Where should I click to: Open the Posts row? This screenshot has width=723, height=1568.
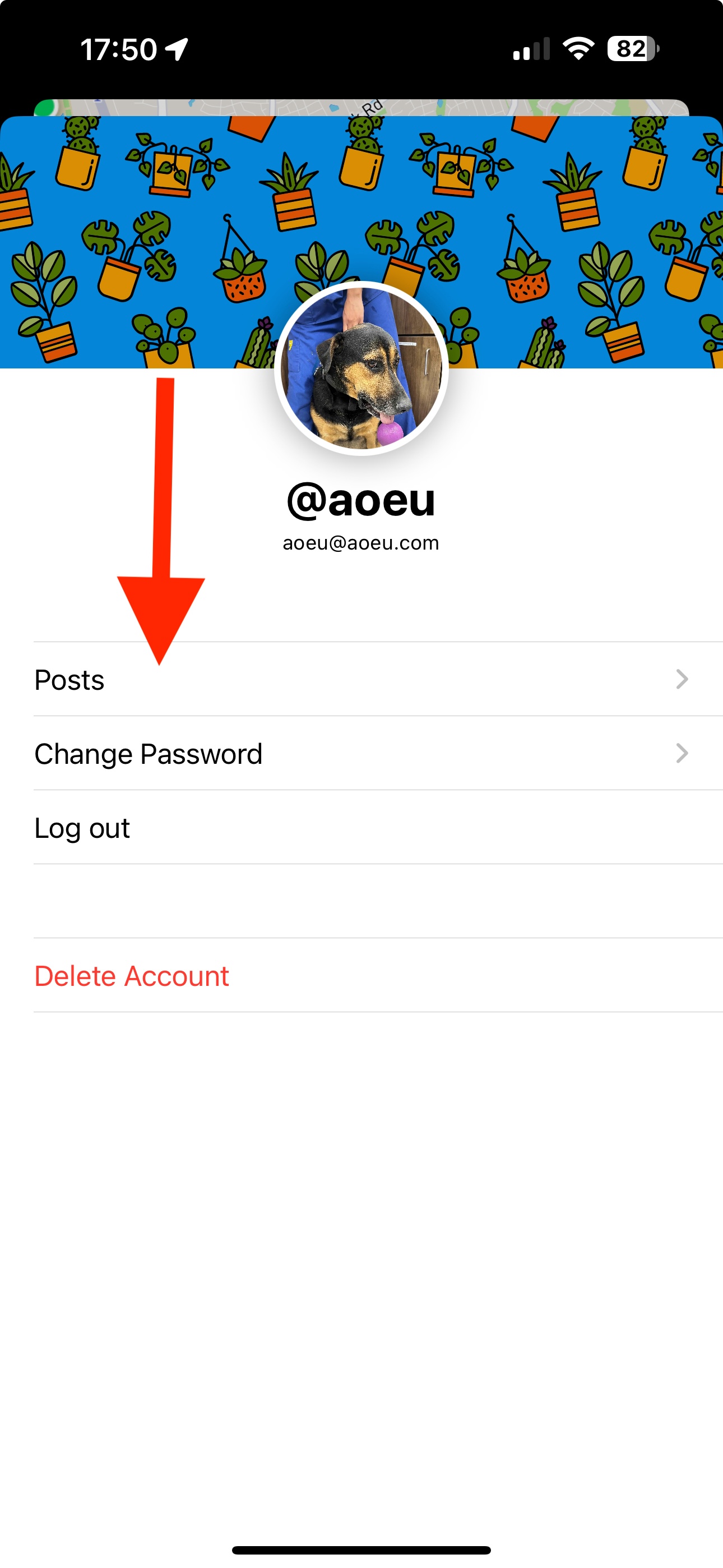point(361,679)
